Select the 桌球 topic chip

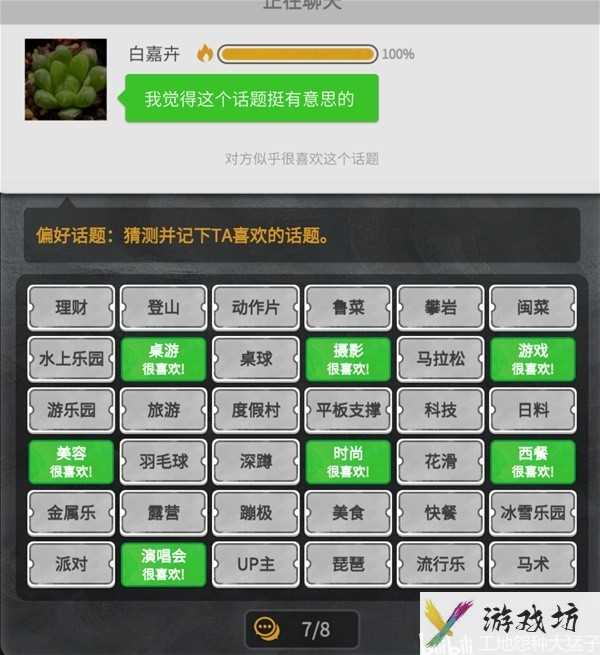pos(255,359)
